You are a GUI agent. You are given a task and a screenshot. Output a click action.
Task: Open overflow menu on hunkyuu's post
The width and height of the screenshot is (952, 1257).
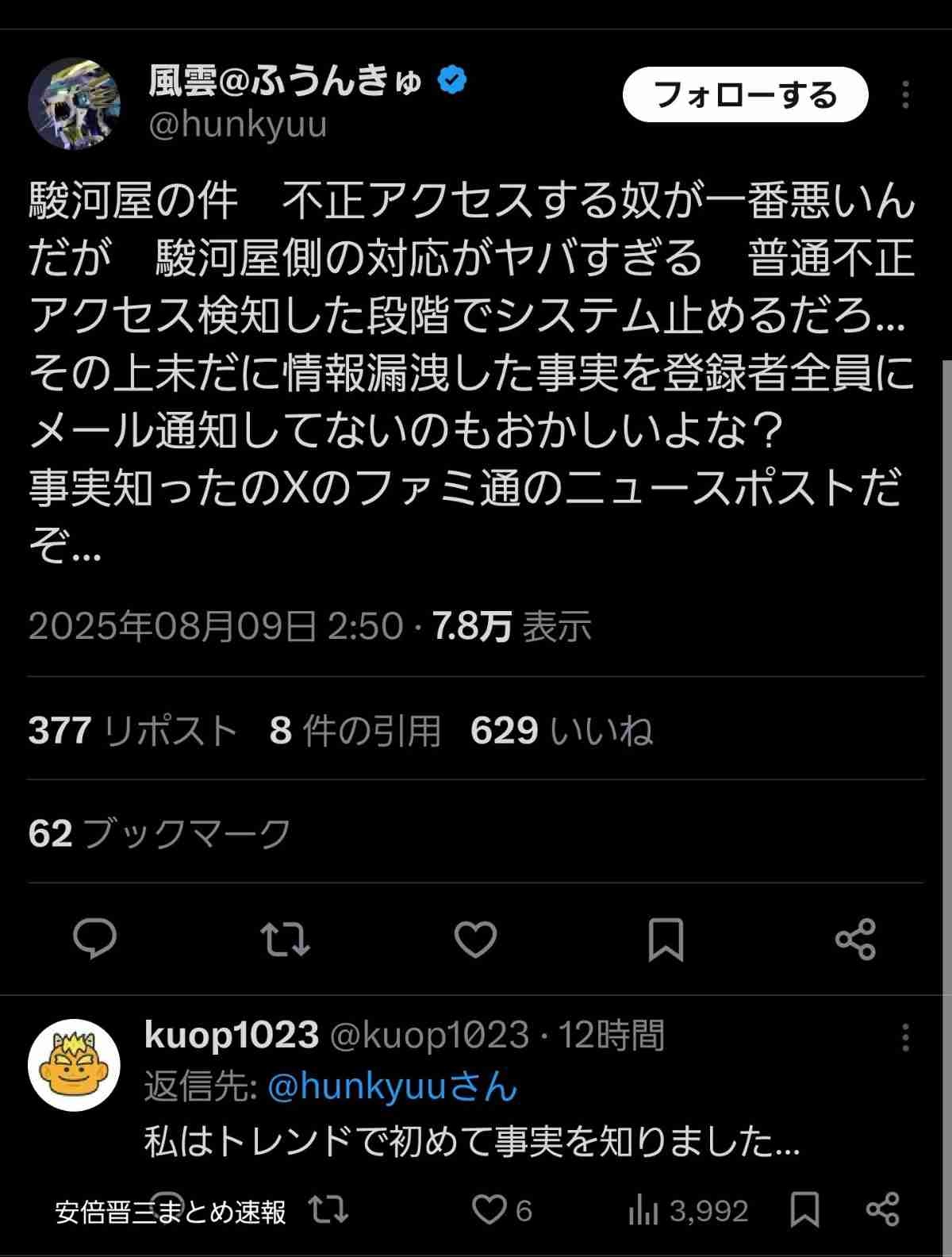[x=905, y=95]
